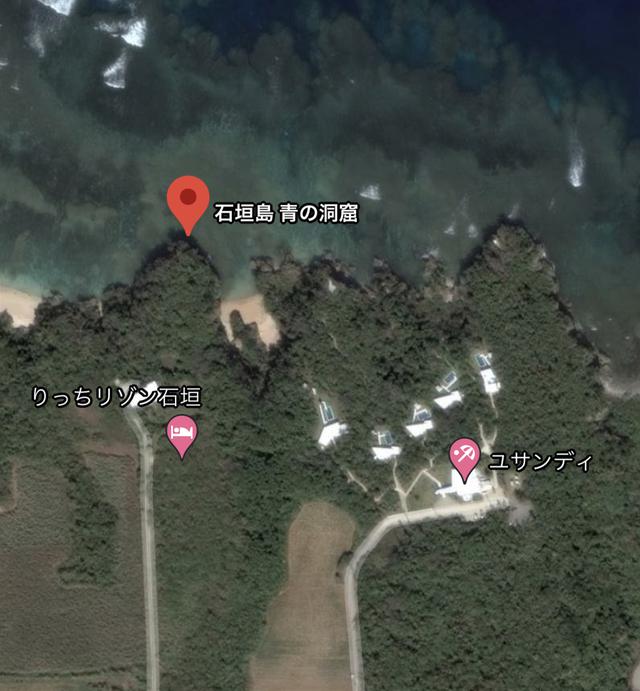Open the りっちリゾン石垣 hotel marker

click(182, 433)
